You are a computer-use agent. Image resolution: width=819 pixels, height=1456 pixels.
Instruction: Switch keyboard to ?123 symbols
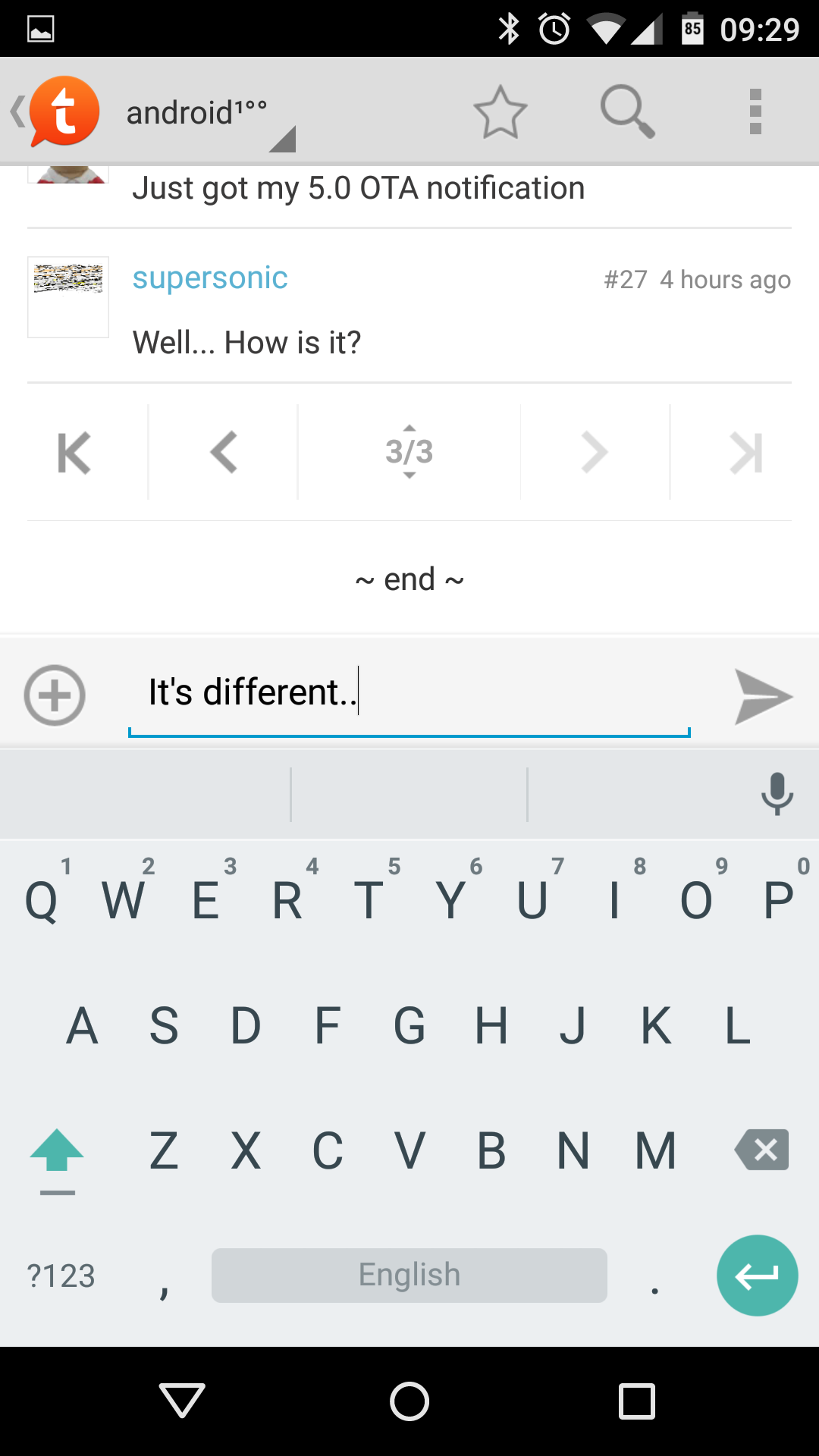(x=61, y=1276)
